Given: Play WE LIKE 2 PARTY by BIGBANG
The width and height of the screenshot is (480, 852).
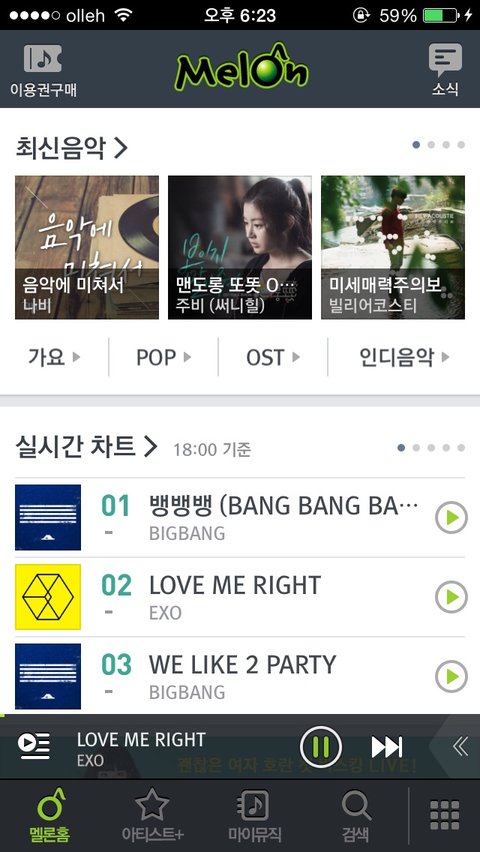Looking at the screenshot, I should 451,676.
